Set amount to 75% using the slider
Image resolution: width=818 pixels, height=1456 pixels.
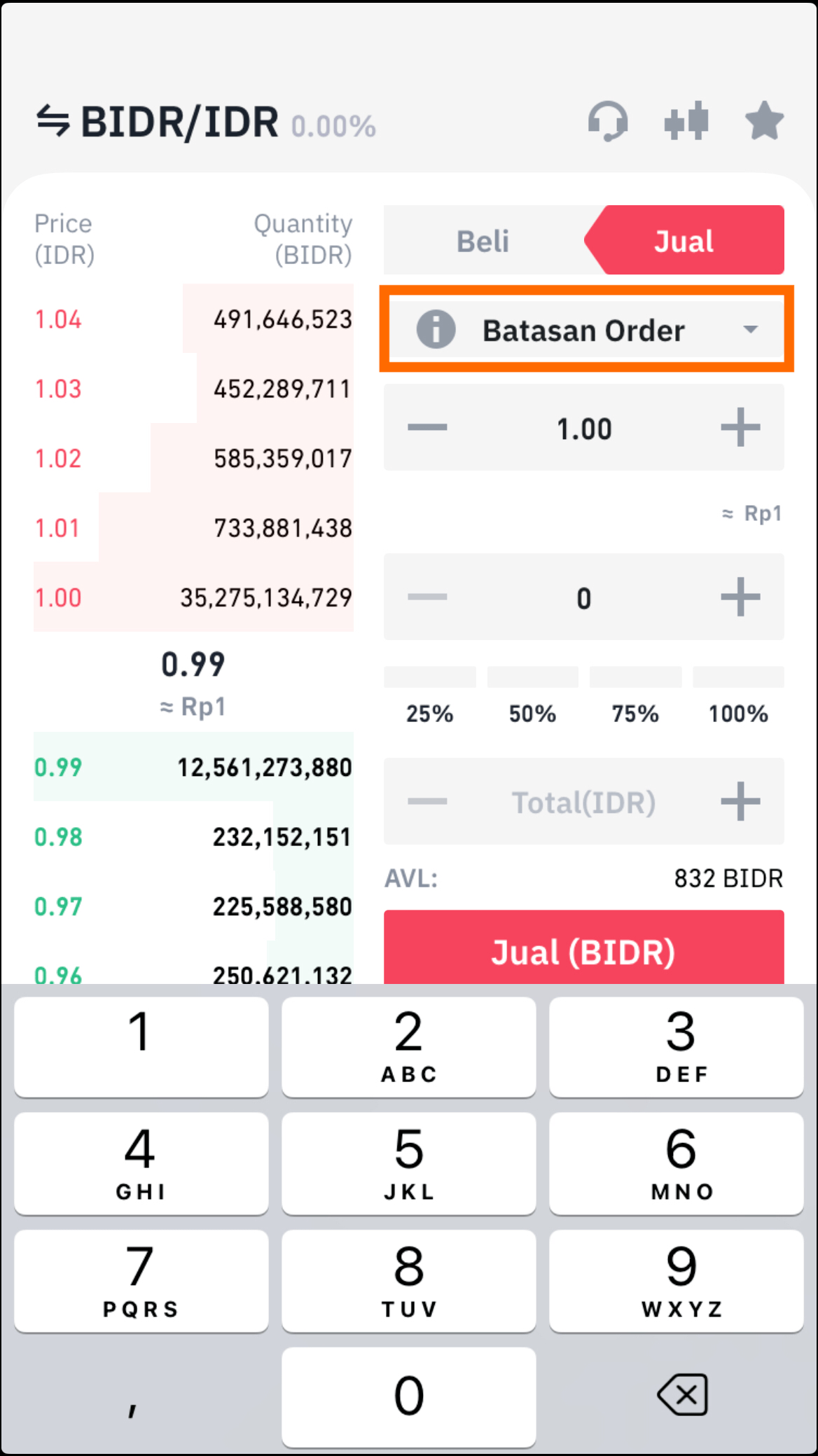(634, 700)
